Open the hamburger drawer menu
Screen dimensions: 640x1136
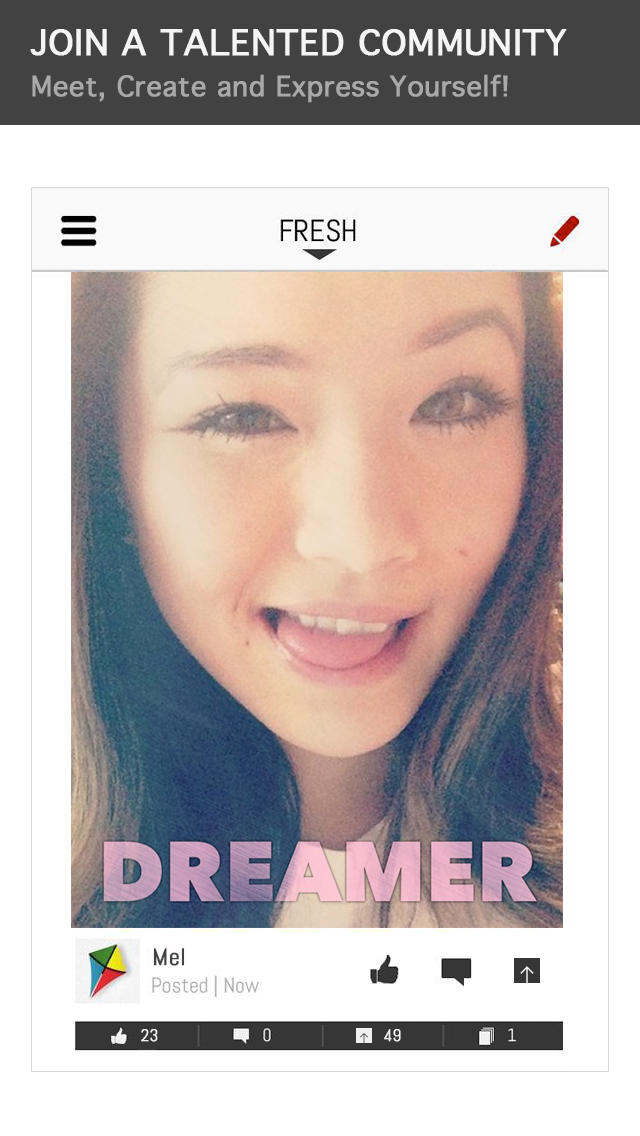point(78,231)
